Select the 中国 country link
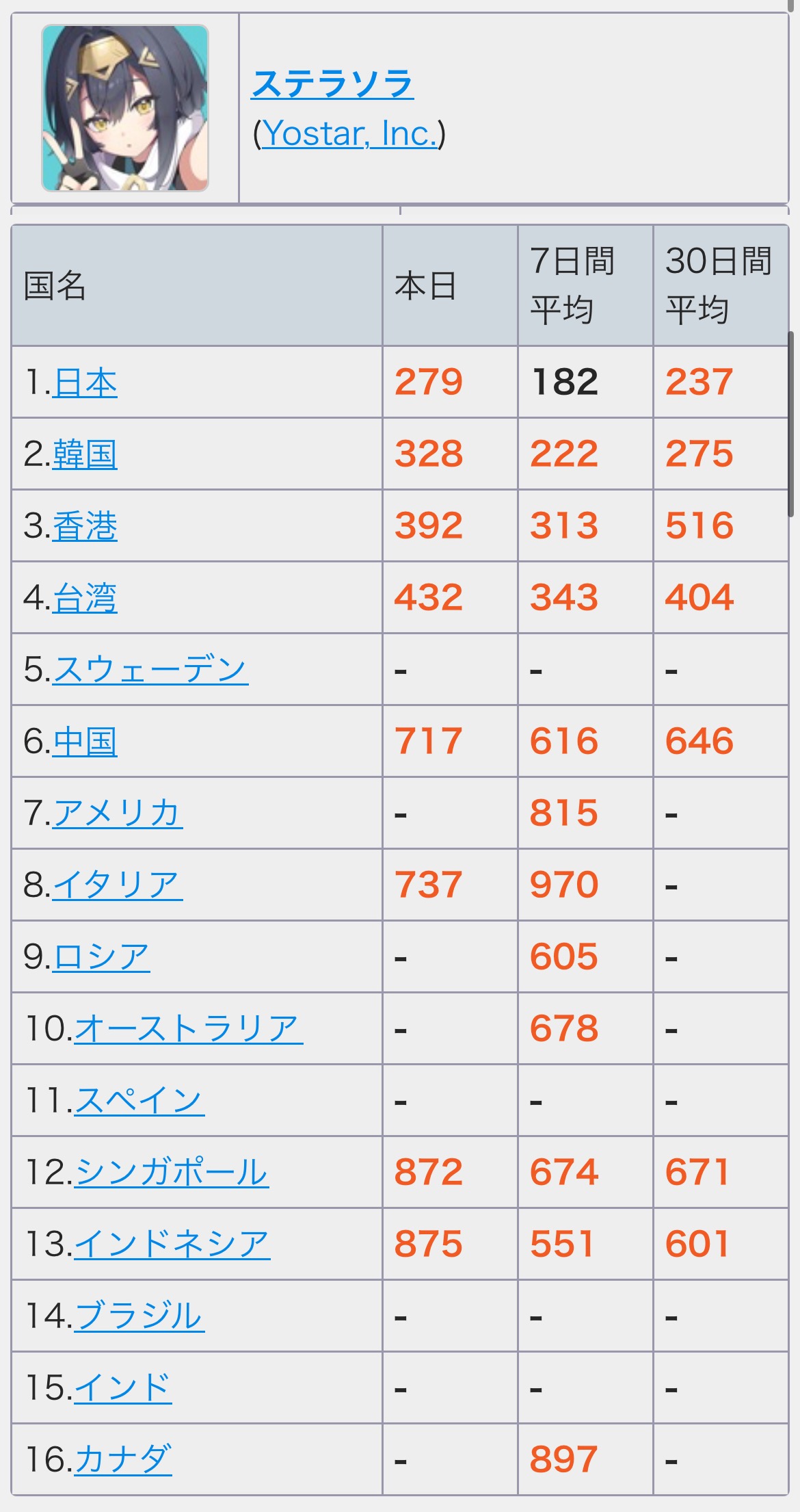 [85, 742]
